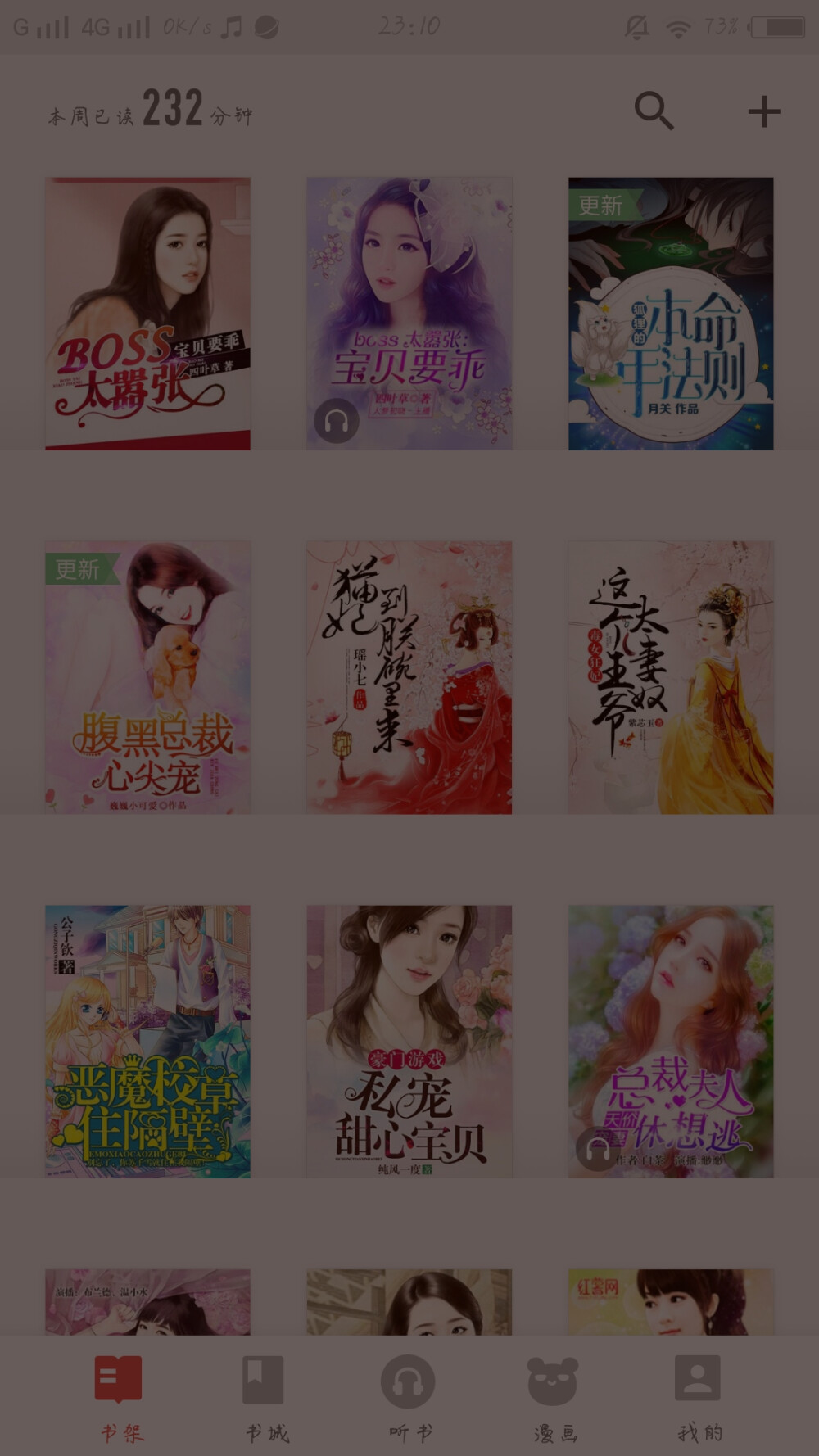Open the audiobook 总裁夫人休想逃
This screenshot has height=1456, width=819.
(671, 1040)
